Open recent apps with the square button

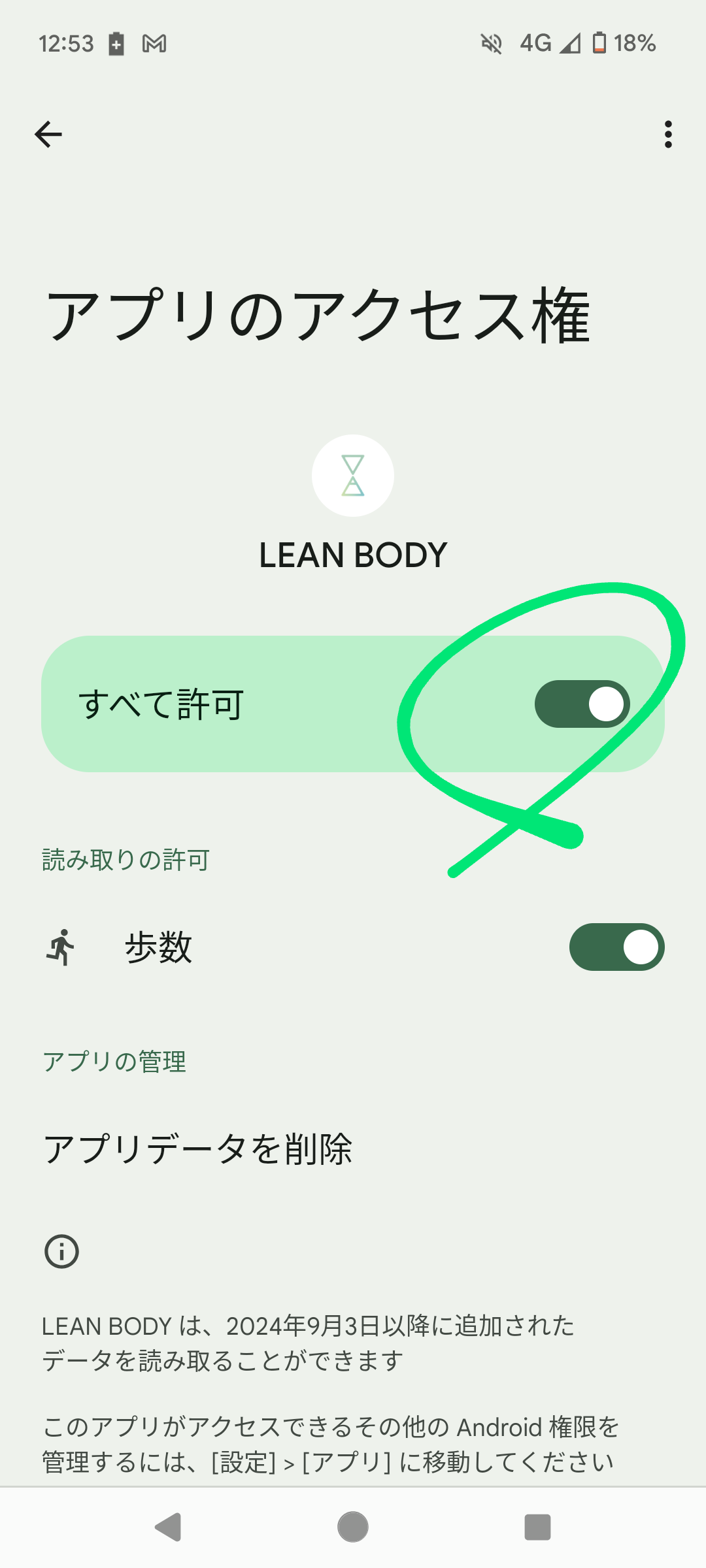point(537,1527)
